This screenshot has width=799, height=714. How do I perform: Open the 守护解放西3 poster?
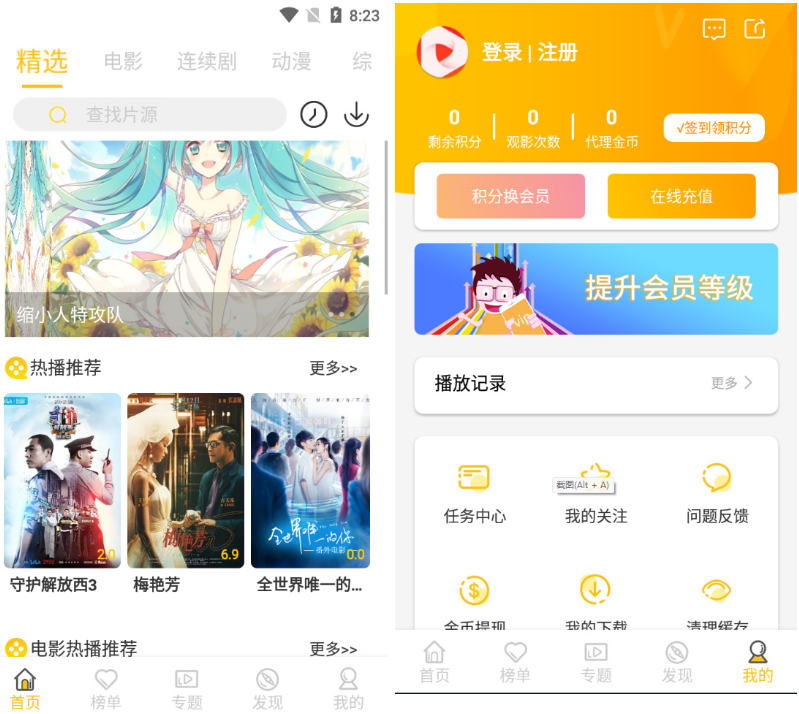[x=62, y=481]
